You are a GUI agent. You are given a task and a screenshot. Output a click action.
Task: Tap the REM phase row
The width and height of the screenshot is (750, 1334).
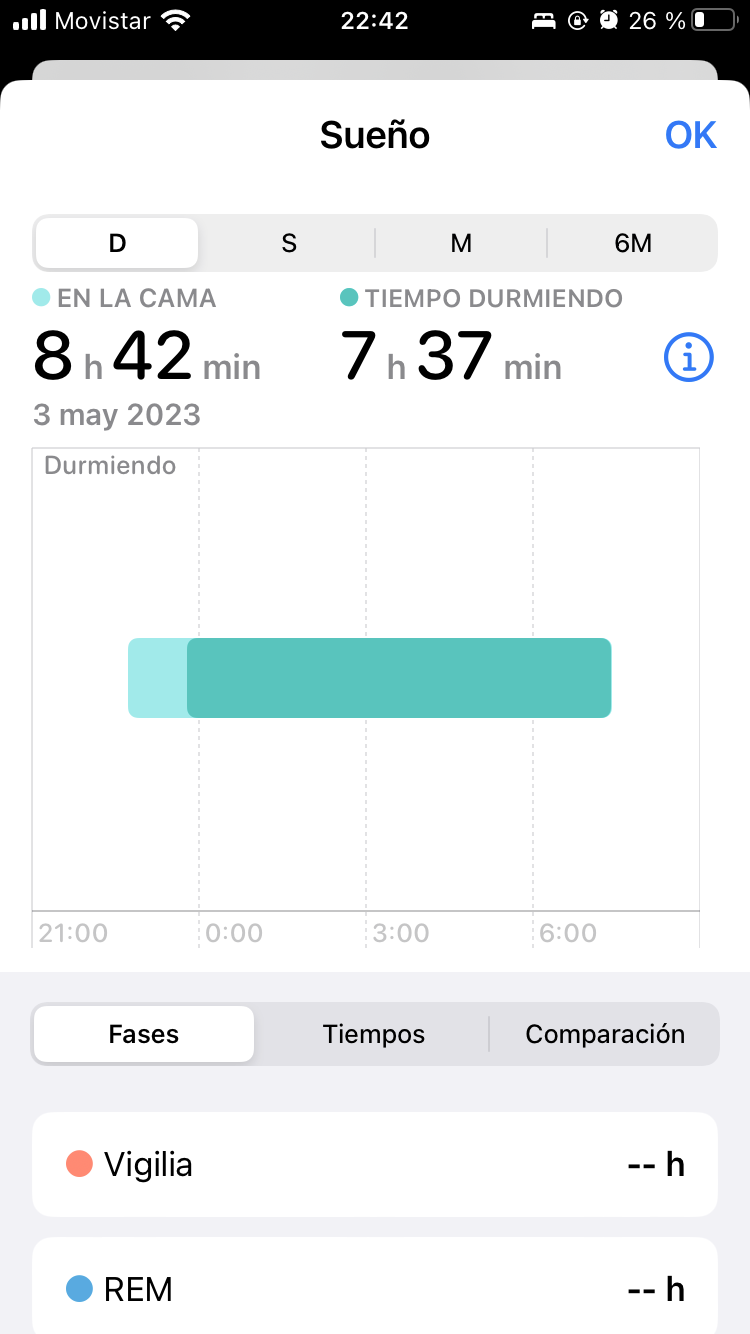point(375,1289)
